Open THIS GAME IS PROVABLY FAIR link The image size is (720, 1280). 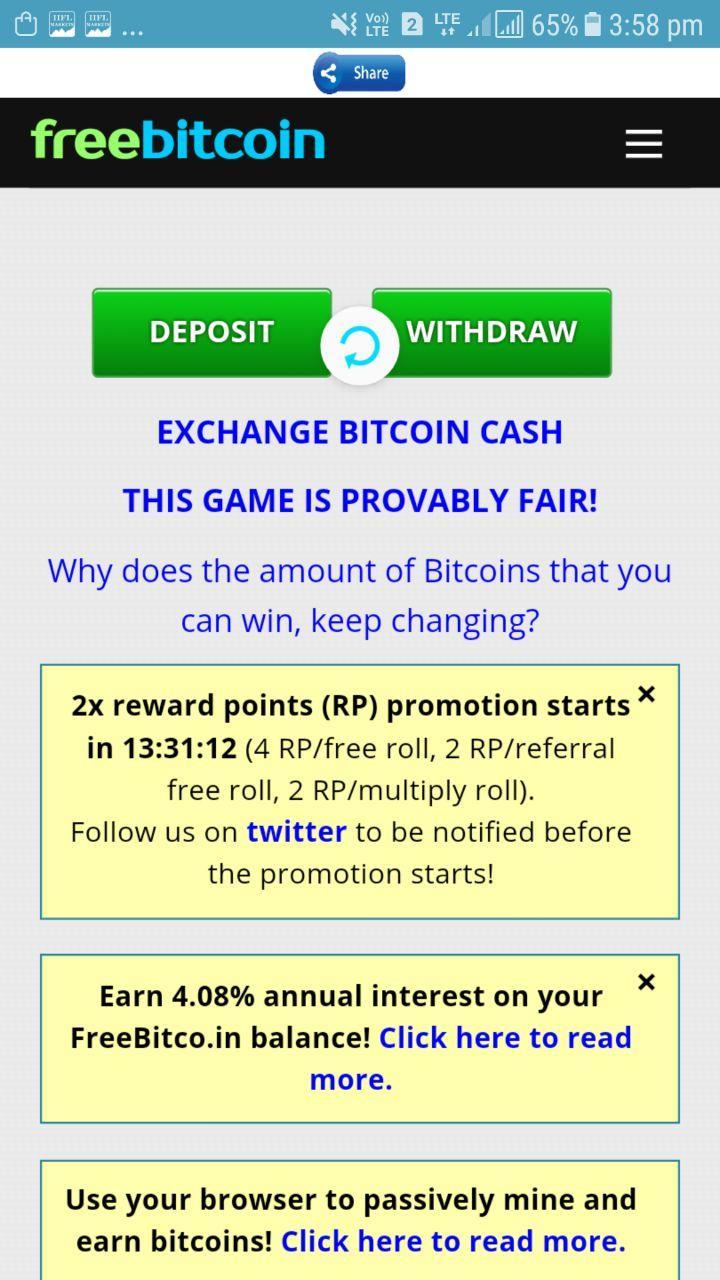[x=360, y=500]
